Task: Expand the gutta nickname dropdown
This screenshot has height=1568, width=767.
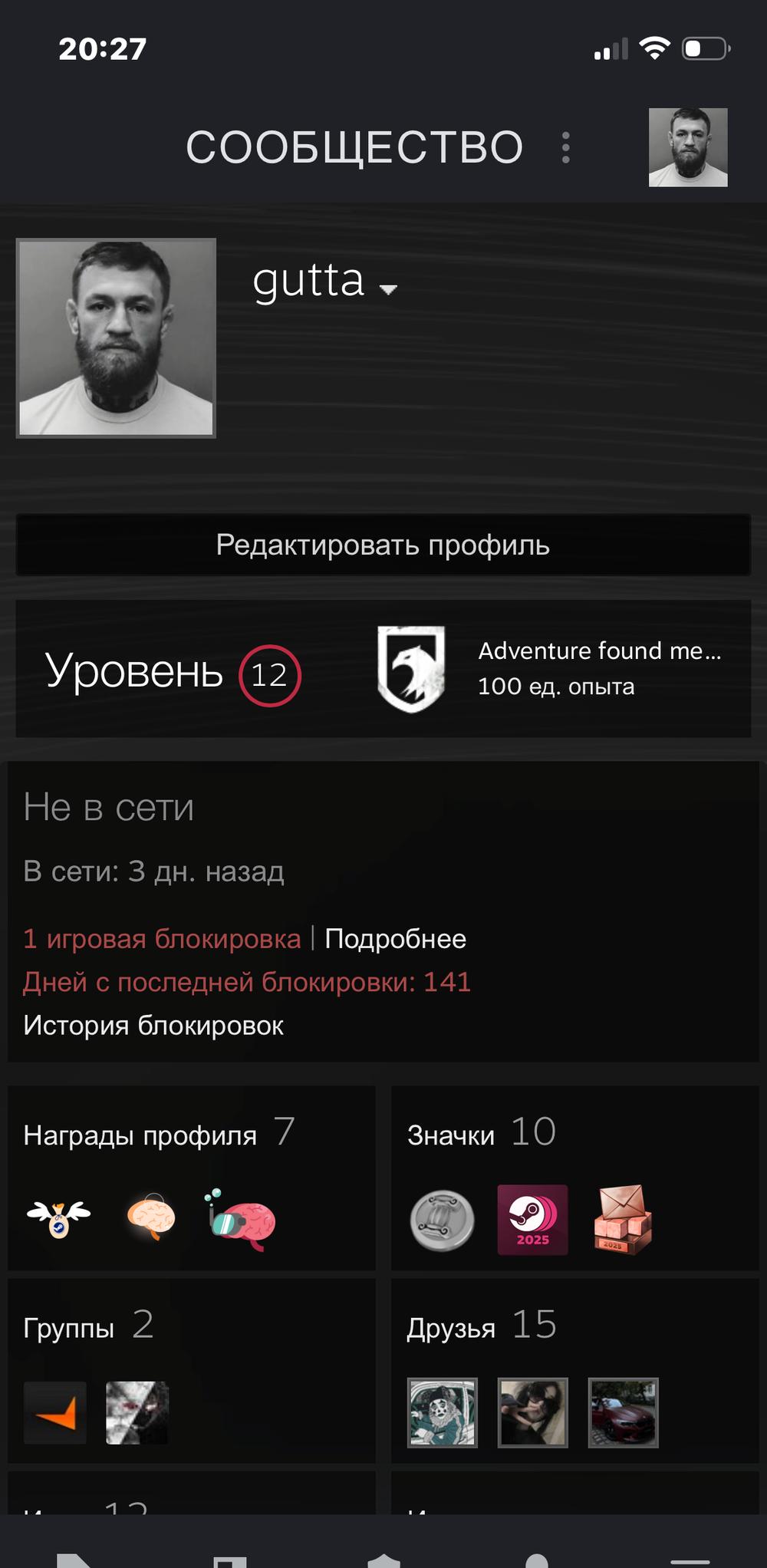Action: [x=388, y=289]
